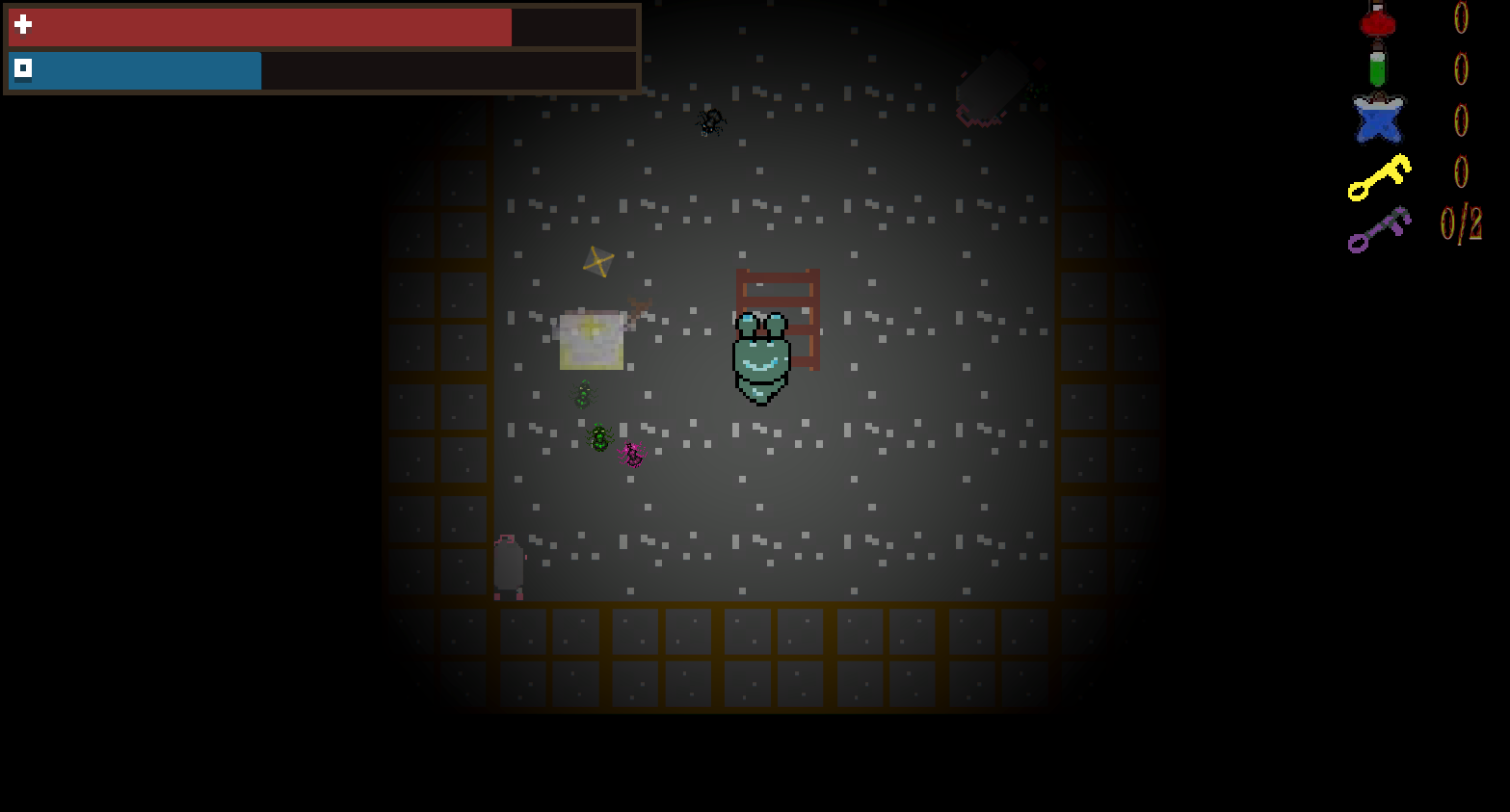Use the red health potion
The width and height of the screenshot is (1510, 812).
click(1377, 19)
